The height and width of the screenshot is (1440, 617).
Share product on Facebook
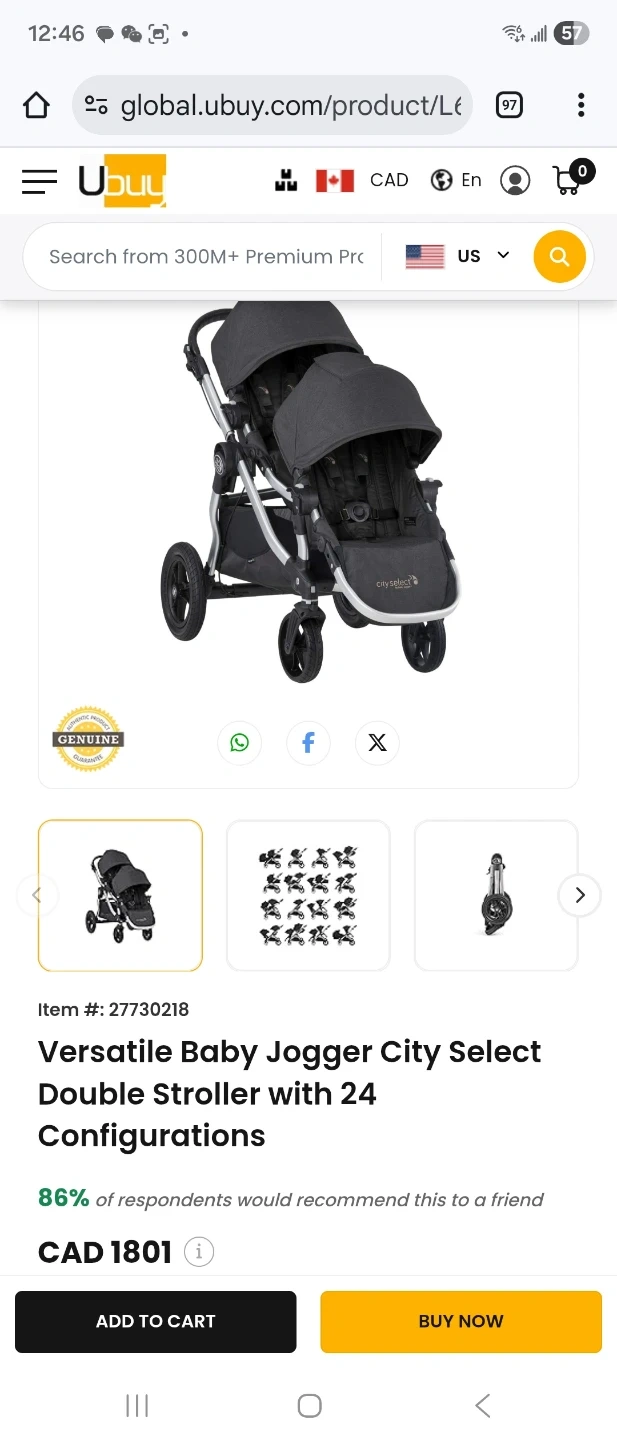point(308,742)
